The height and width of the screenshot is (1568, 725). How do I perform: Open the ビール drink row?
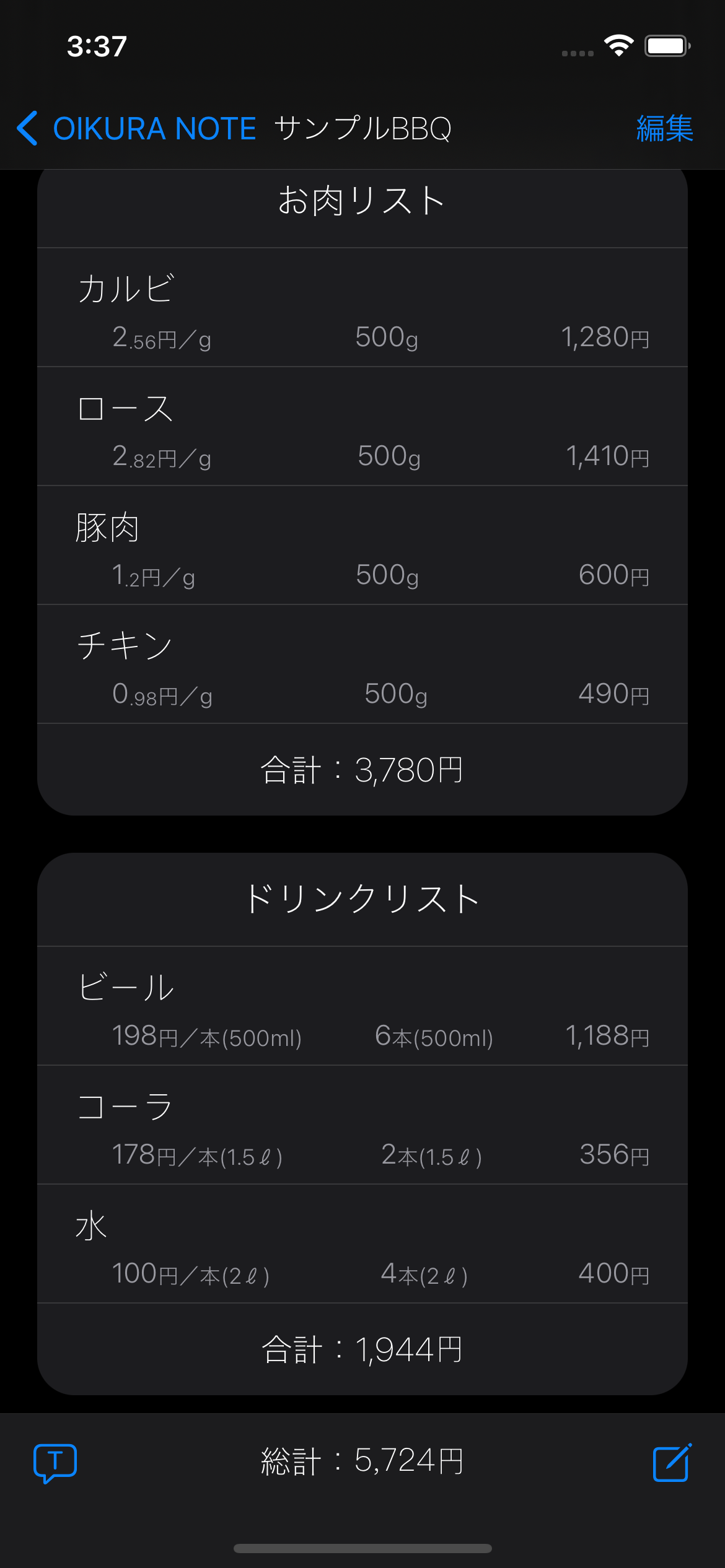362,1006
